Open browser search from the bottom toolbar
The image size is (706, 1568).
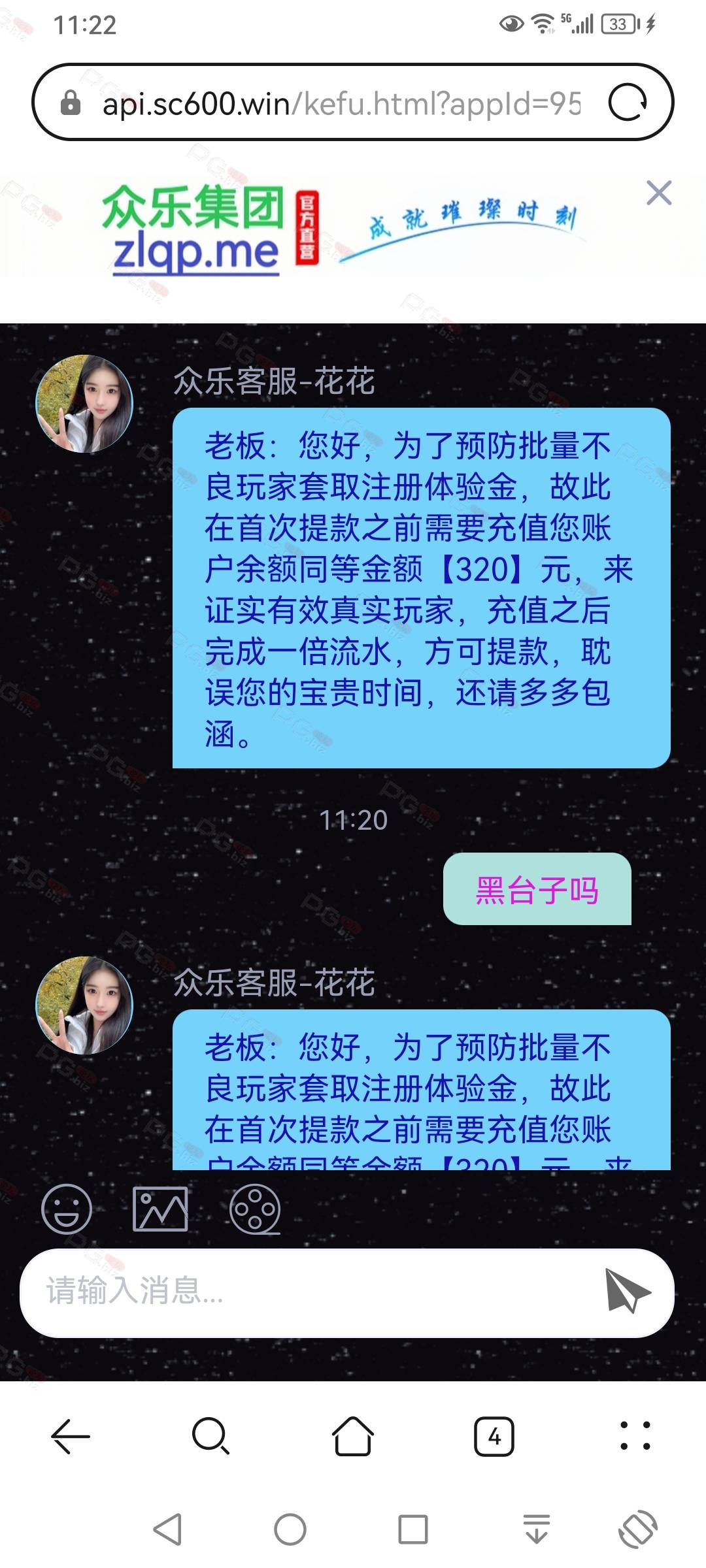pos(210,1437)
